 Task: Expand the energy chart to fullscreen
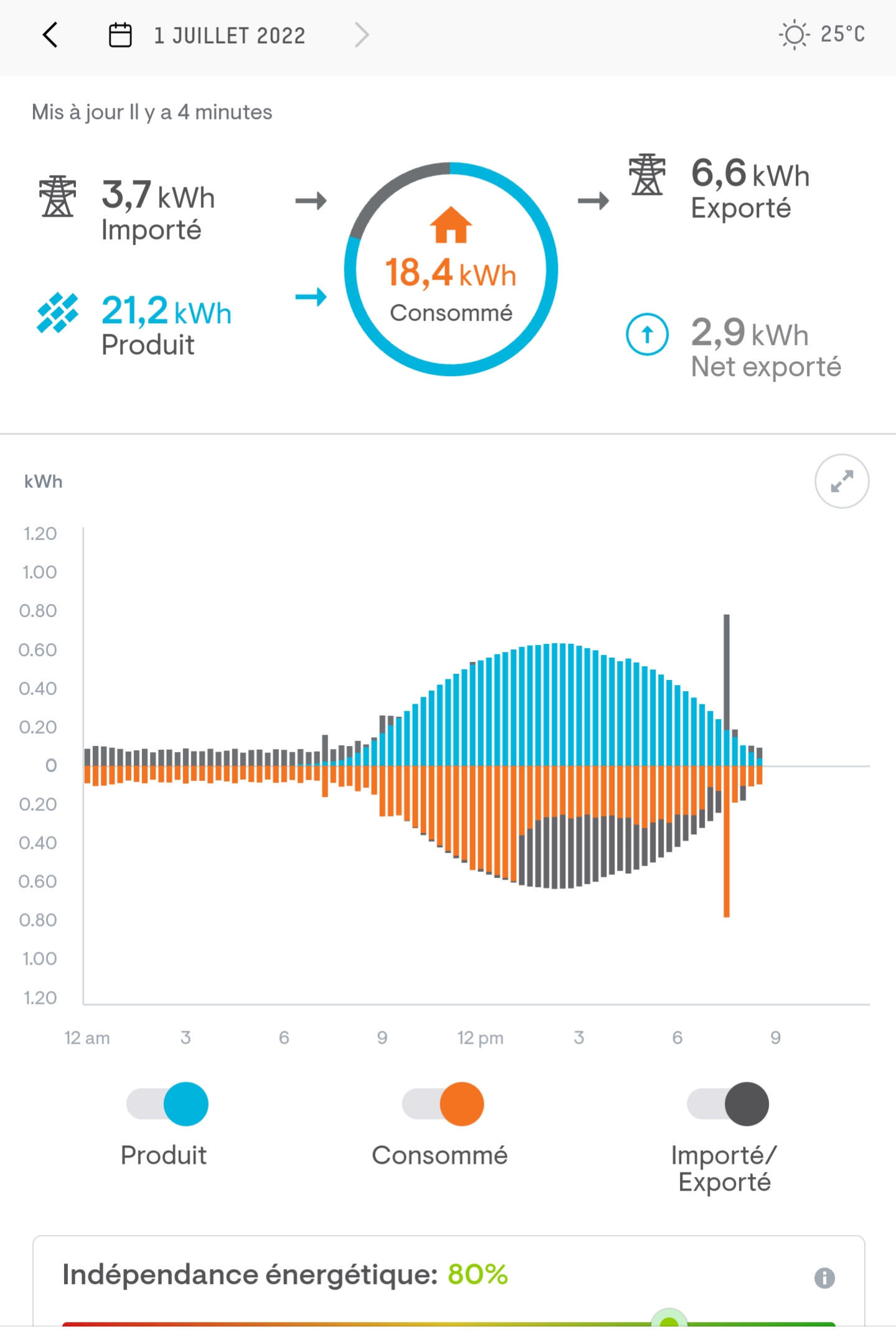pyautogui.click(x=841, y=481)
